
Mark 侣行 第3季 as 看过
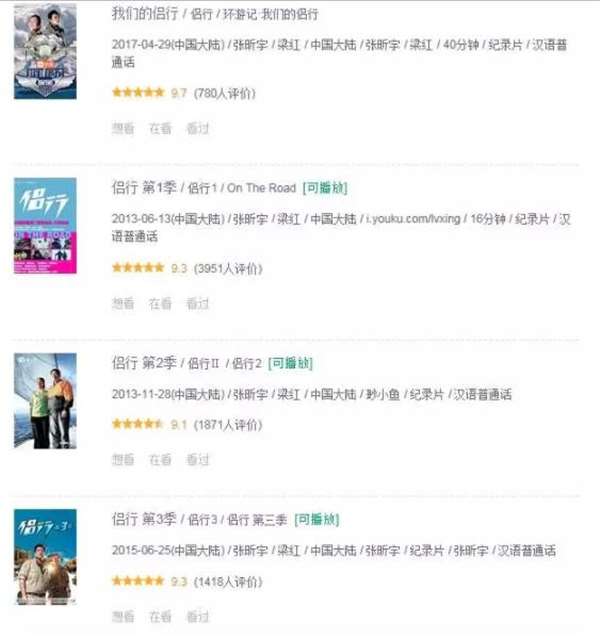click(197, 616)
